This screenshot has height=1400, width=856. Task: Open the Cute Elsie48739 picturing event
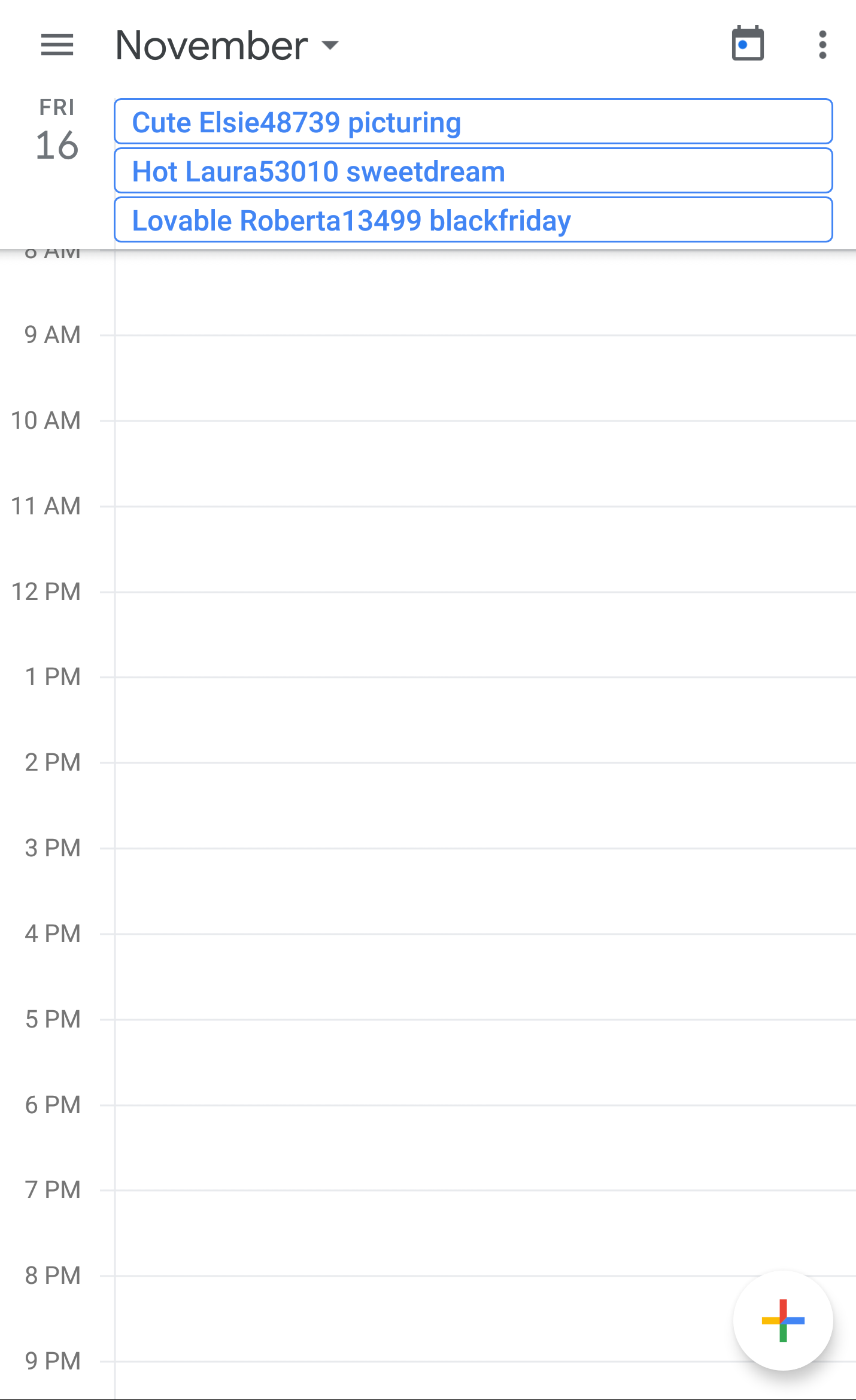(x=473, y=122)
